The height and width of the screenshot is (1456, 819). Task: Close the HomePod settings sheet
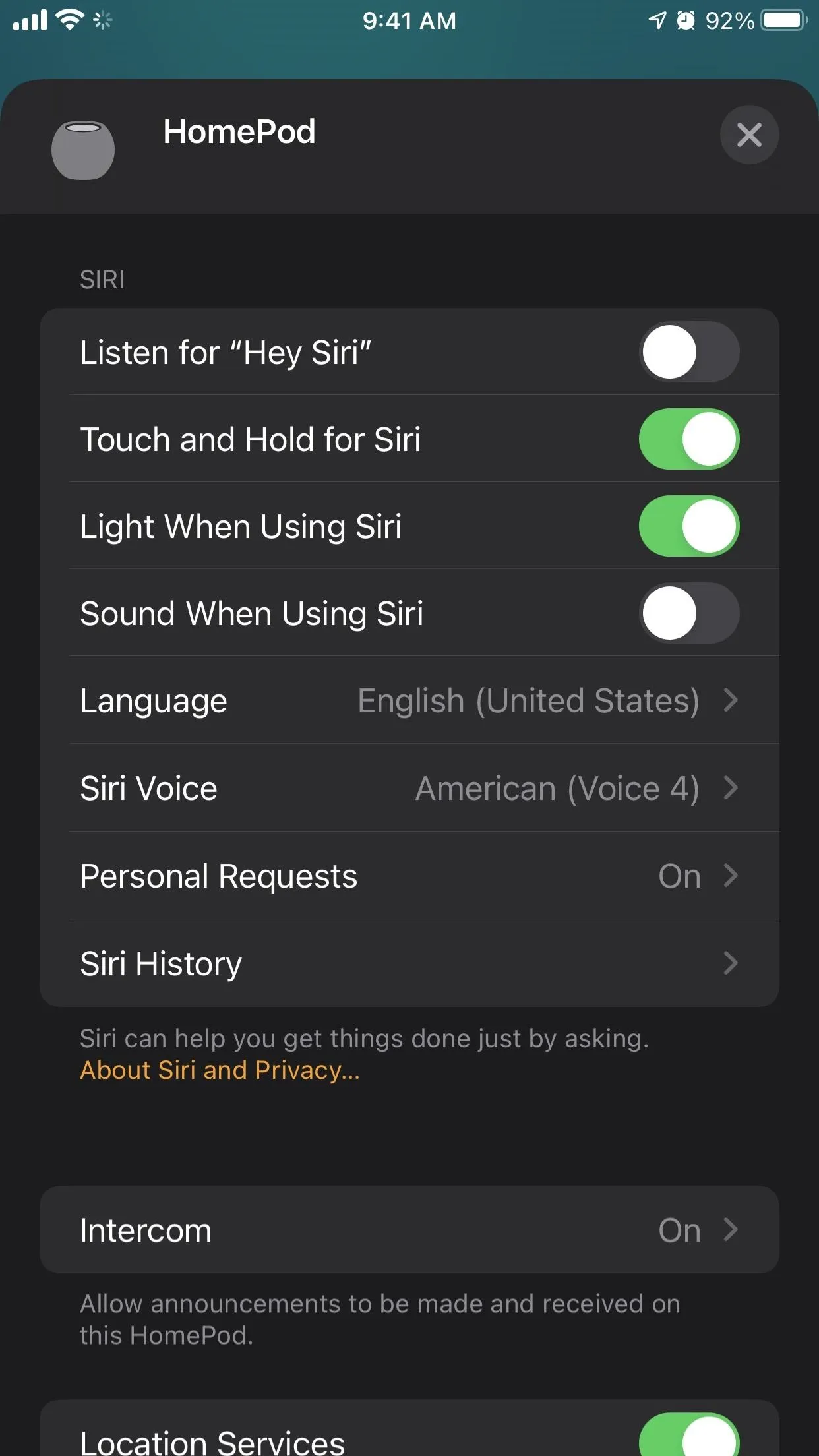coord(749,135)
